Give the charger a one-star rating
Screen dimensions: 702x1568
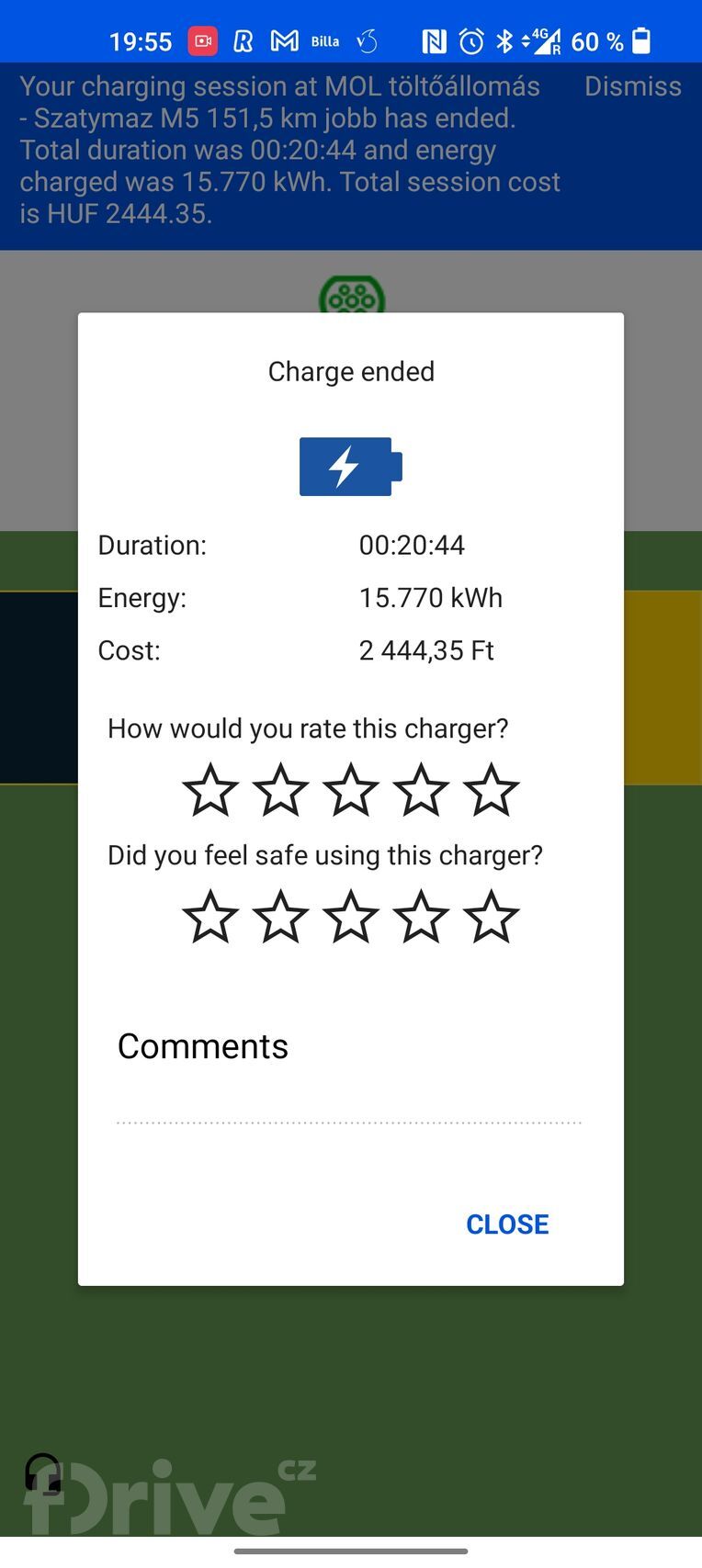pyautogui.click(x=210, y=790)
